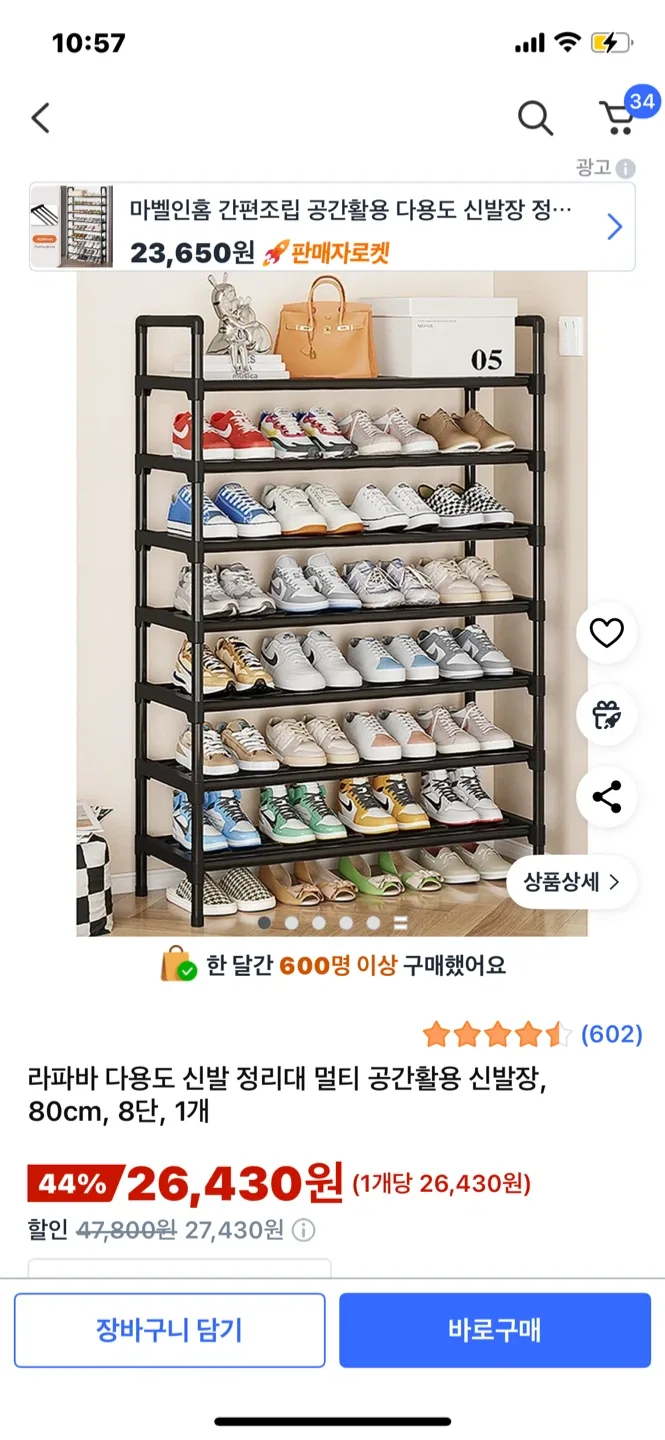
Task: Go back to the previous page
Action: tap(40, 118)
